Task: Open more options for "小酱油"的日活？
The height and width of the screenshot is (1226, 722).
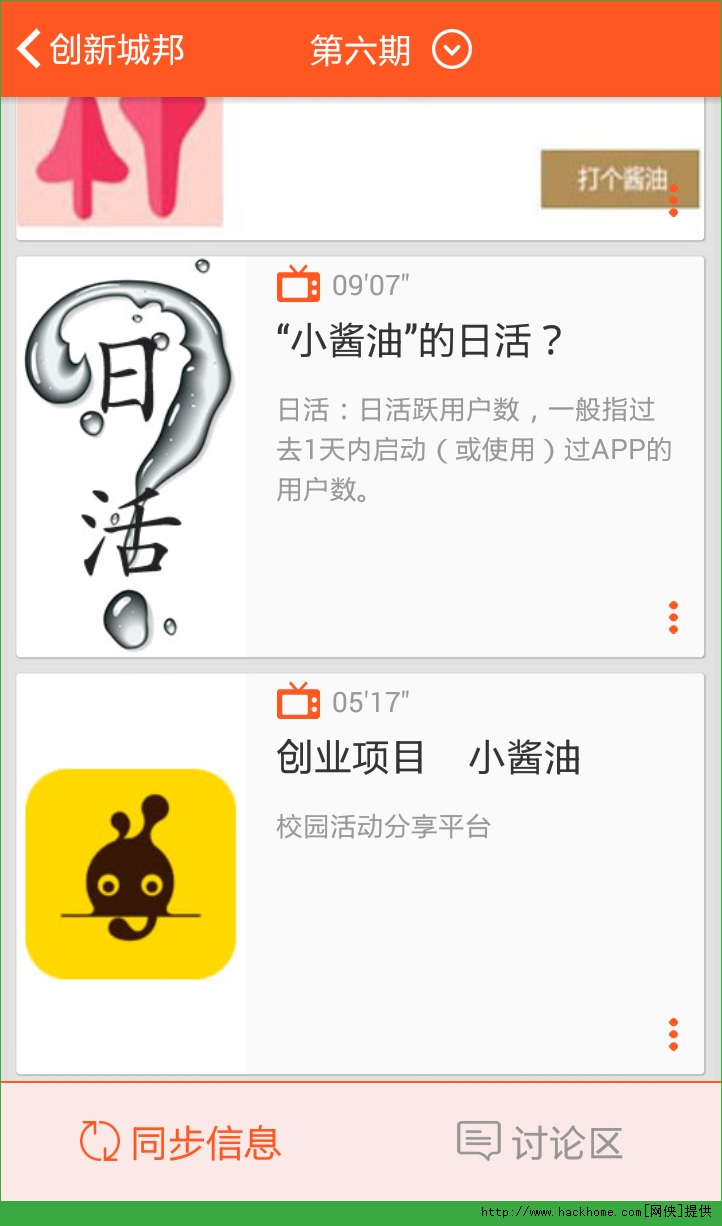Action: [673, 618]
